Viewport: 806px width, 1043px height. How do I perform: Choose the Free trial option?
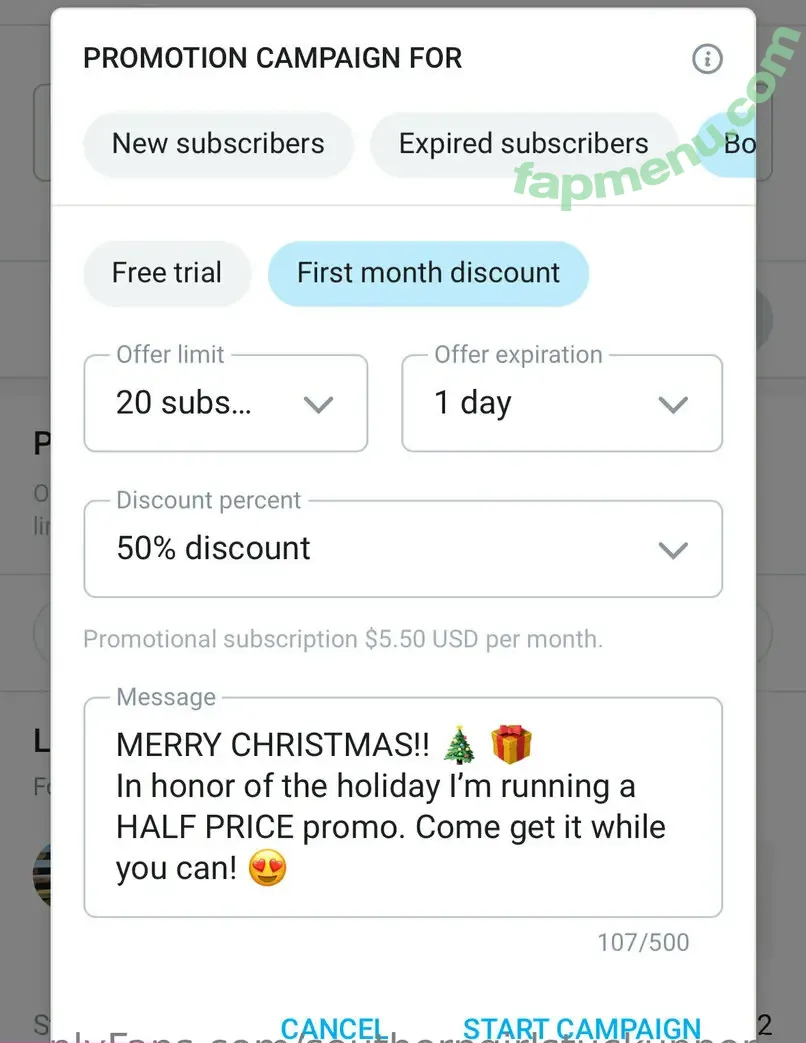[x=167, y=273]
